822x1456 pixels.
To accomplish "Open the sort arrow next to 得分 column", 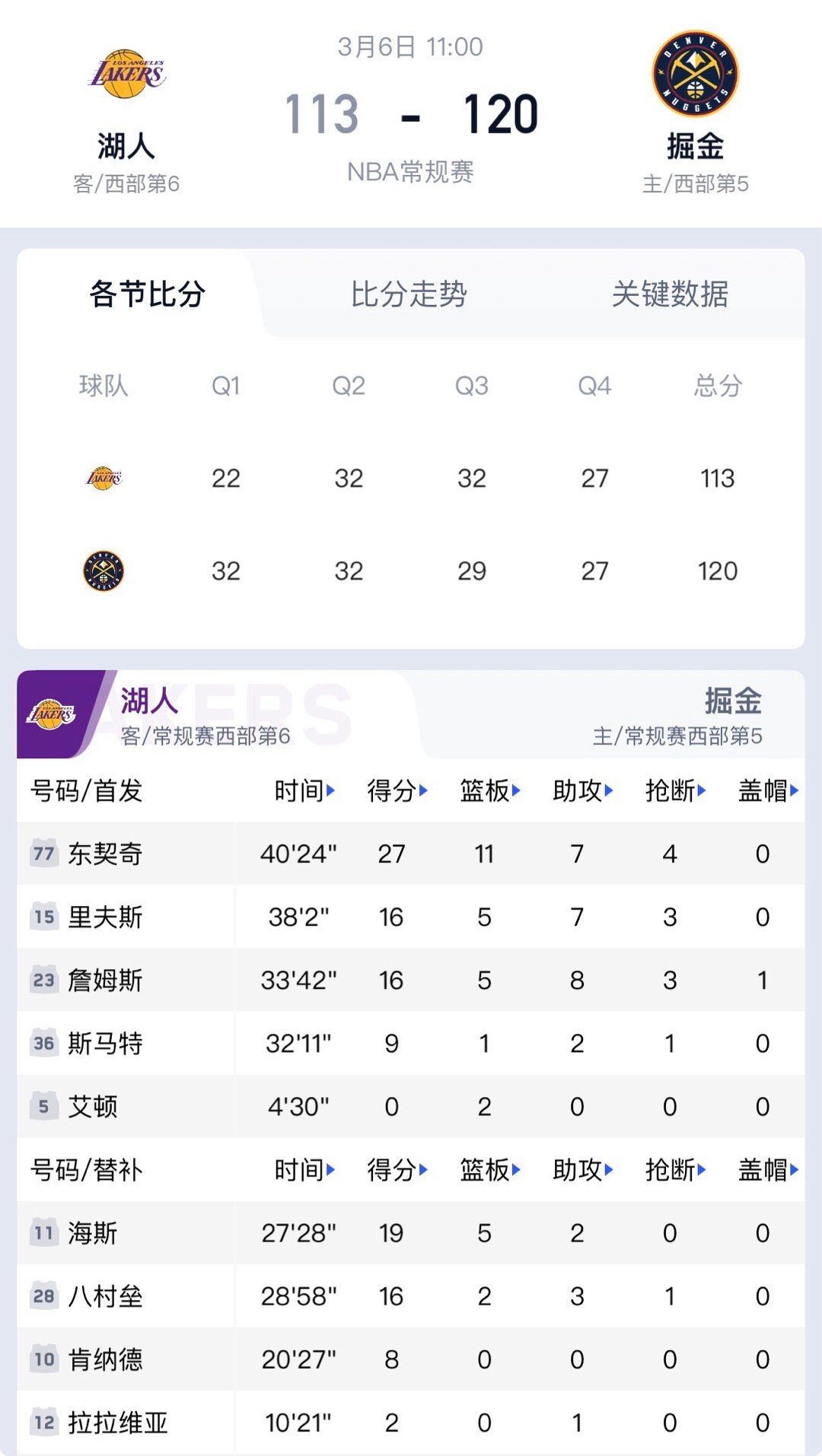I will 425,790.
